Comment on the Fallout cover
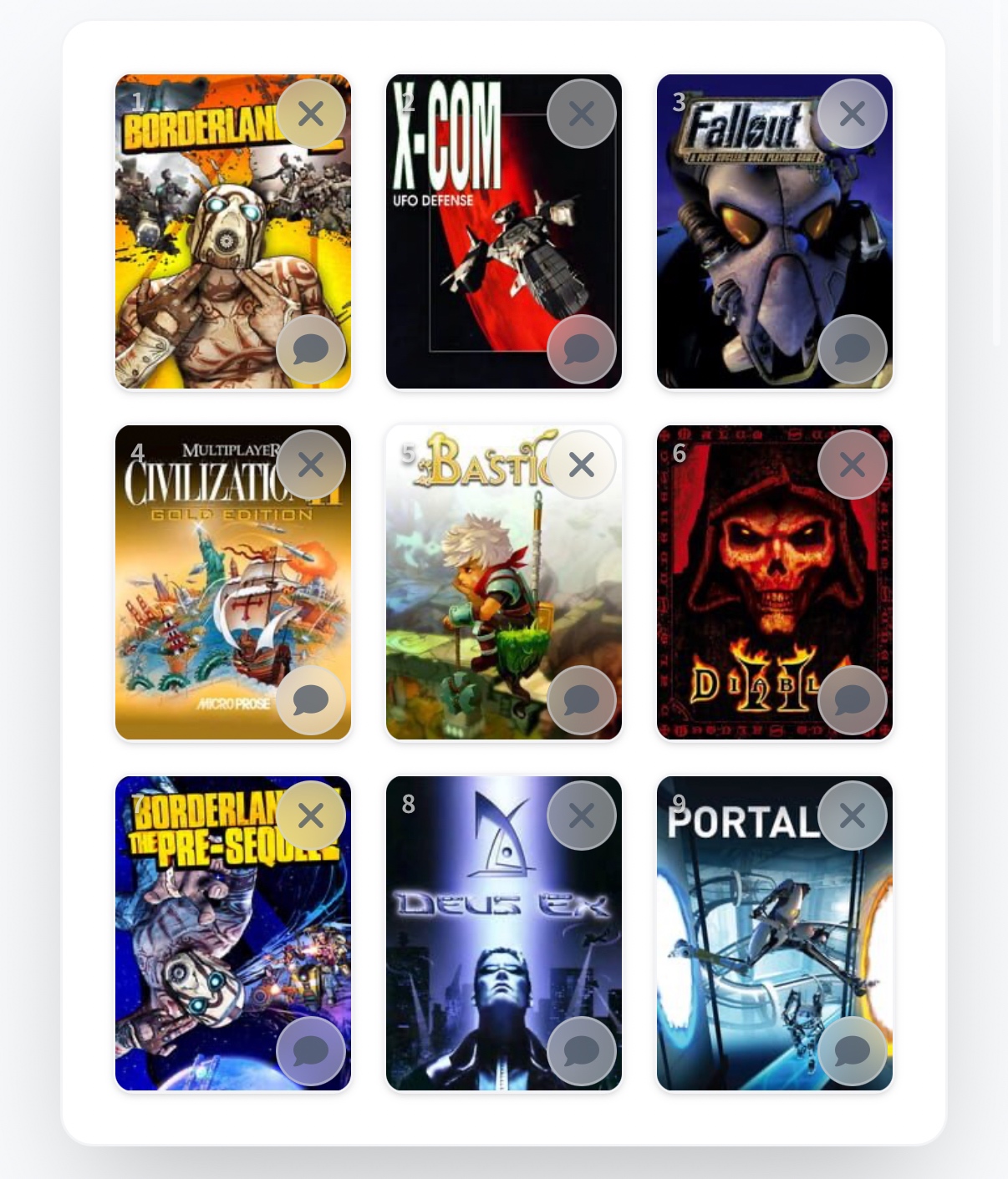1008x1179 pixels. [853, 349]
